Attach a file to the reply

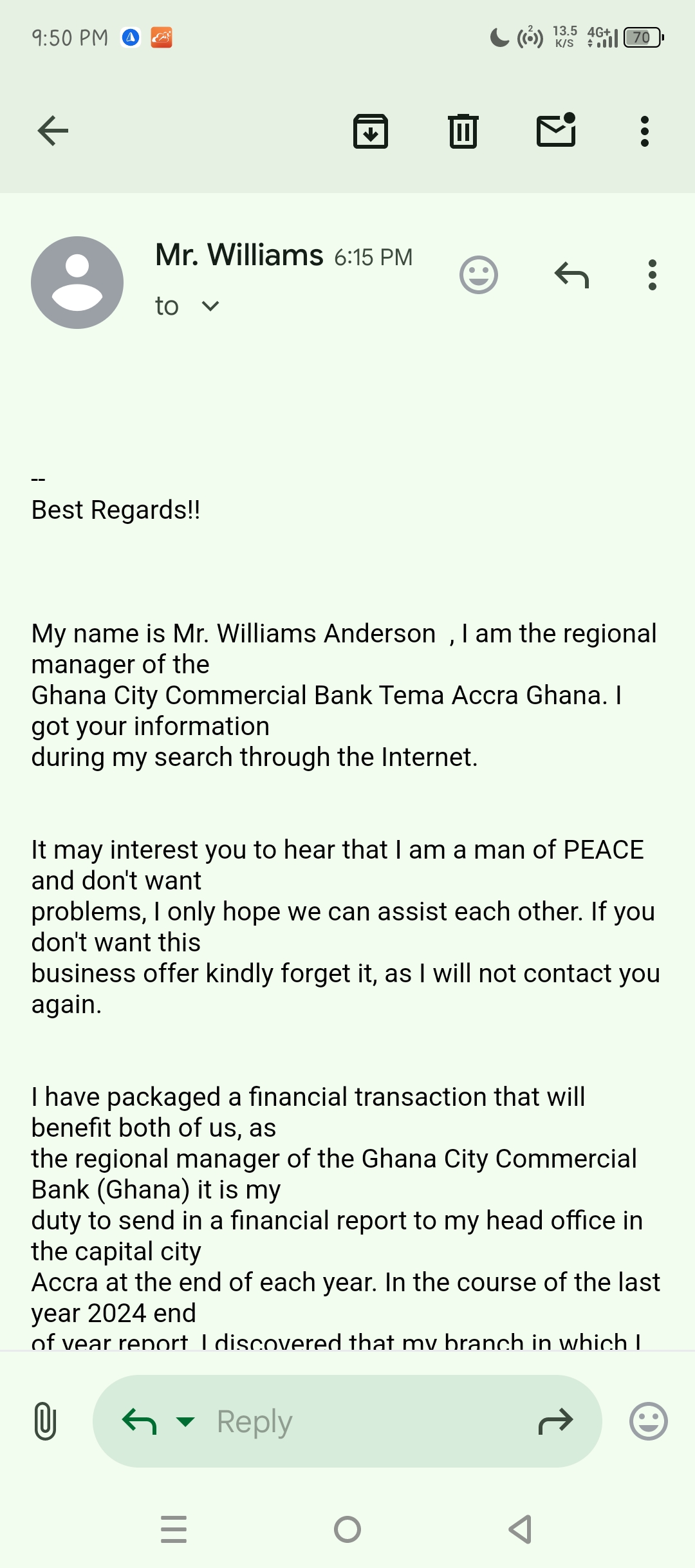pyautogui.click(x=45, y=1421)
